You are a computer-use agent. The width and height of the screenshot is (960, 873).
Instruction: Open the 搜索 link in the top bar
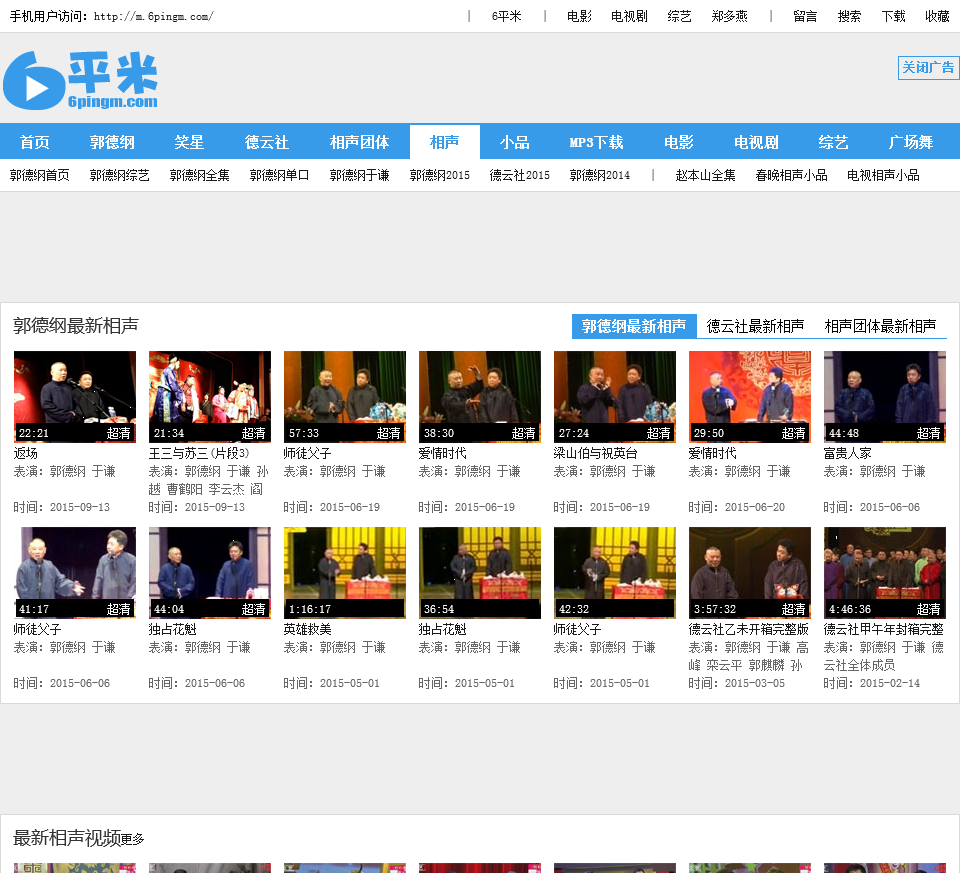click(849, 16)
